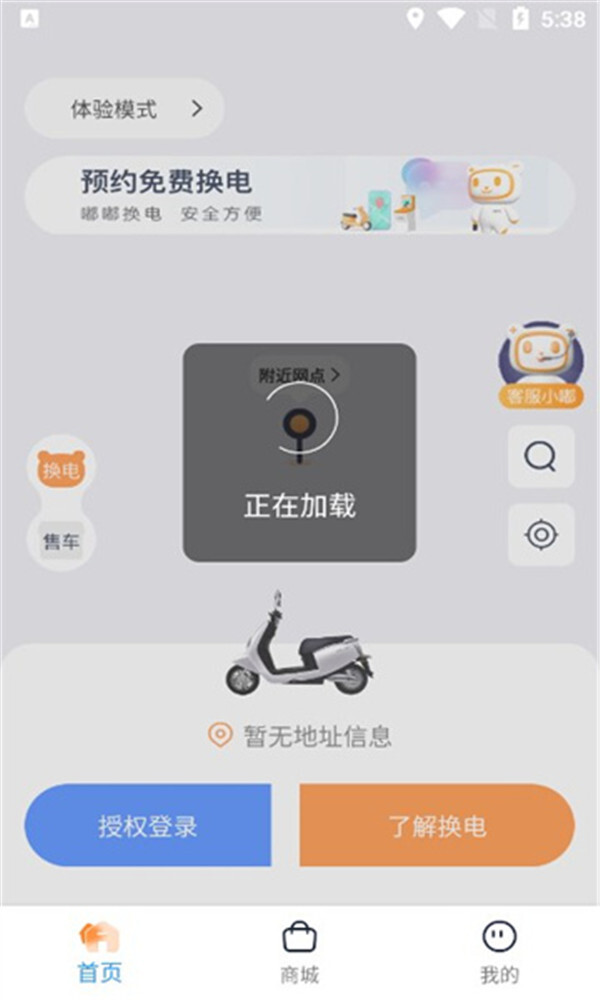Open the 体验模式 experience mode chip
The height and width of the screenshot is (1000, 600).
pyautogui.click(x=124, y=109)
